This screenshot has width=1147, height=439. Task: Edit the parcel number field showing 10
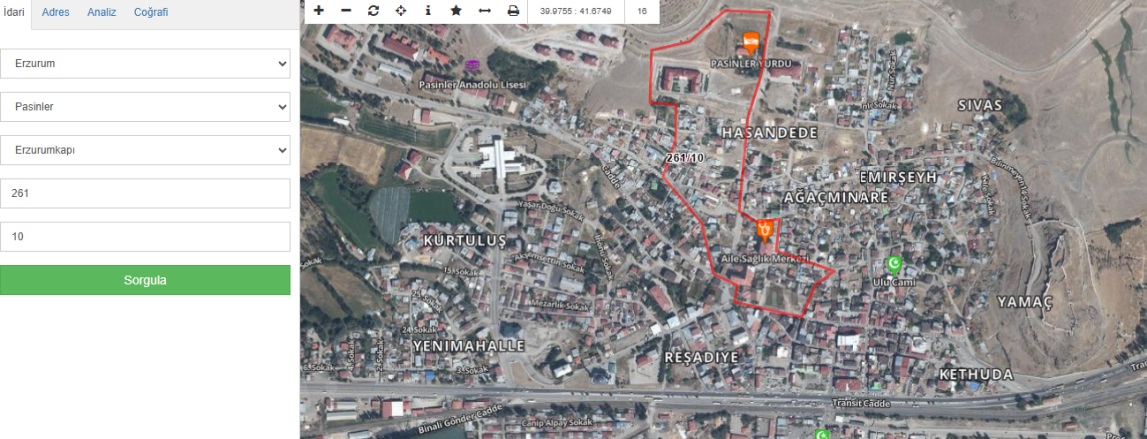click(x=145, y=236)
